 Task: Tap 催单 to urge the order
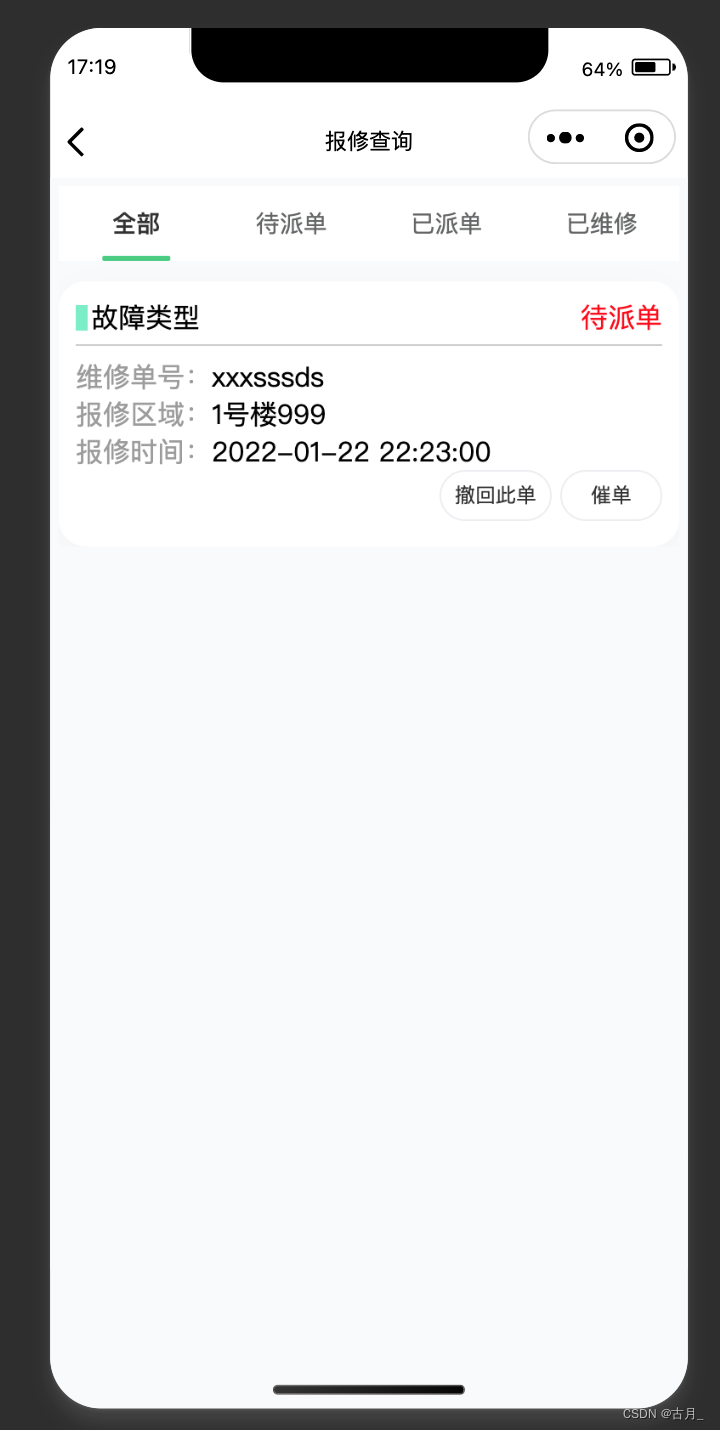(611, 496)
